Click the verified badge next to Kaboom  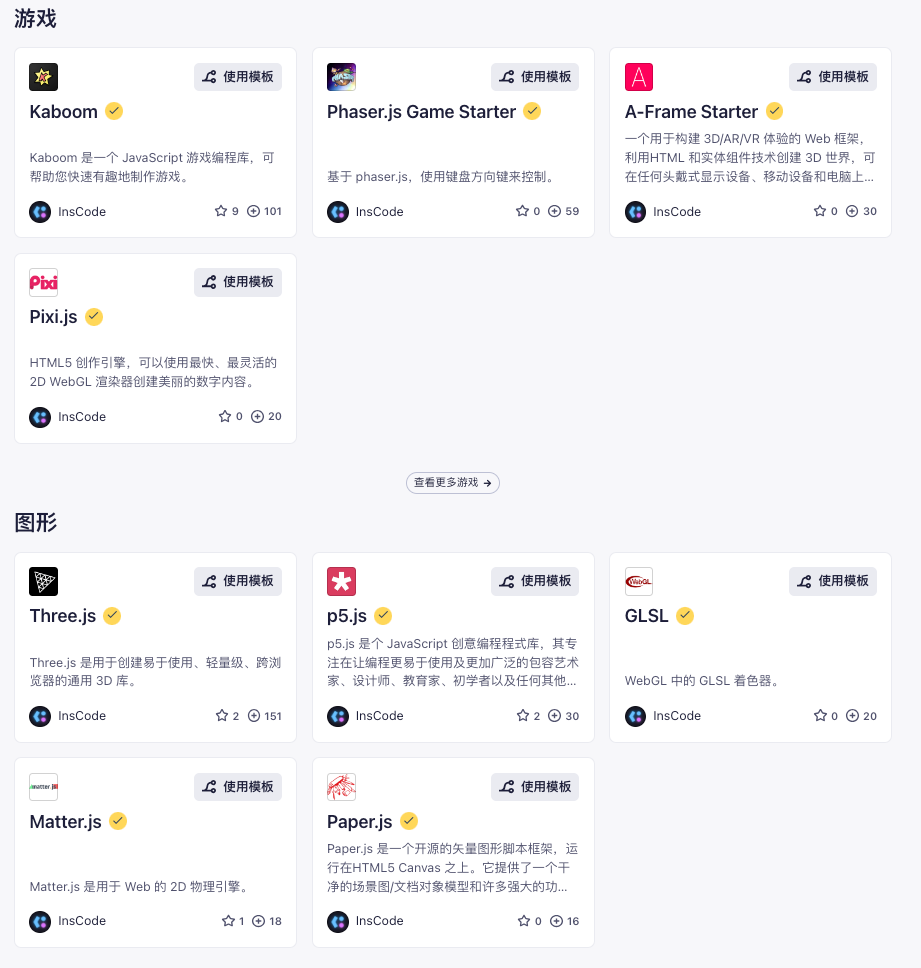pyautogui.click(x=114, y=112)
